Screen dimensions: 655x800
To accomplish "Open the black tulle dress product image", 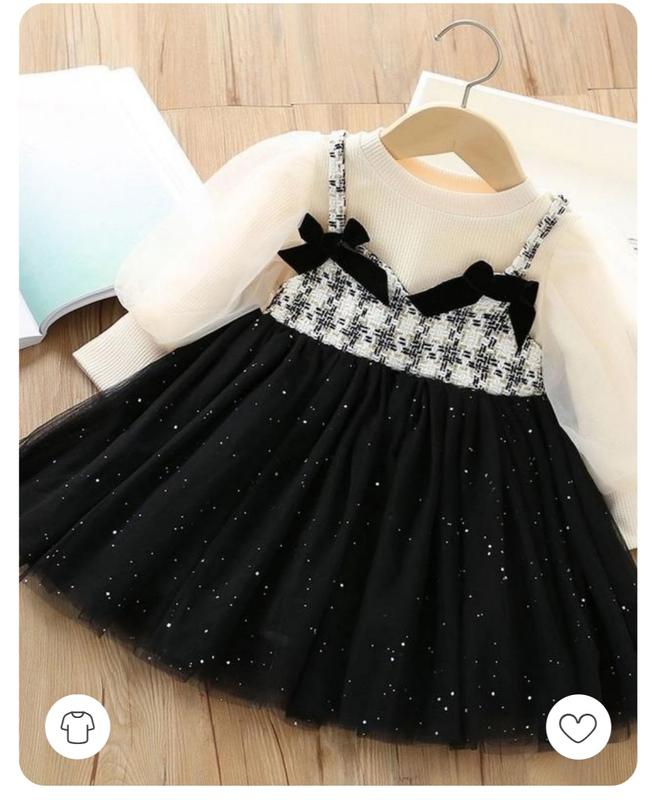I will tap(327, 400).
